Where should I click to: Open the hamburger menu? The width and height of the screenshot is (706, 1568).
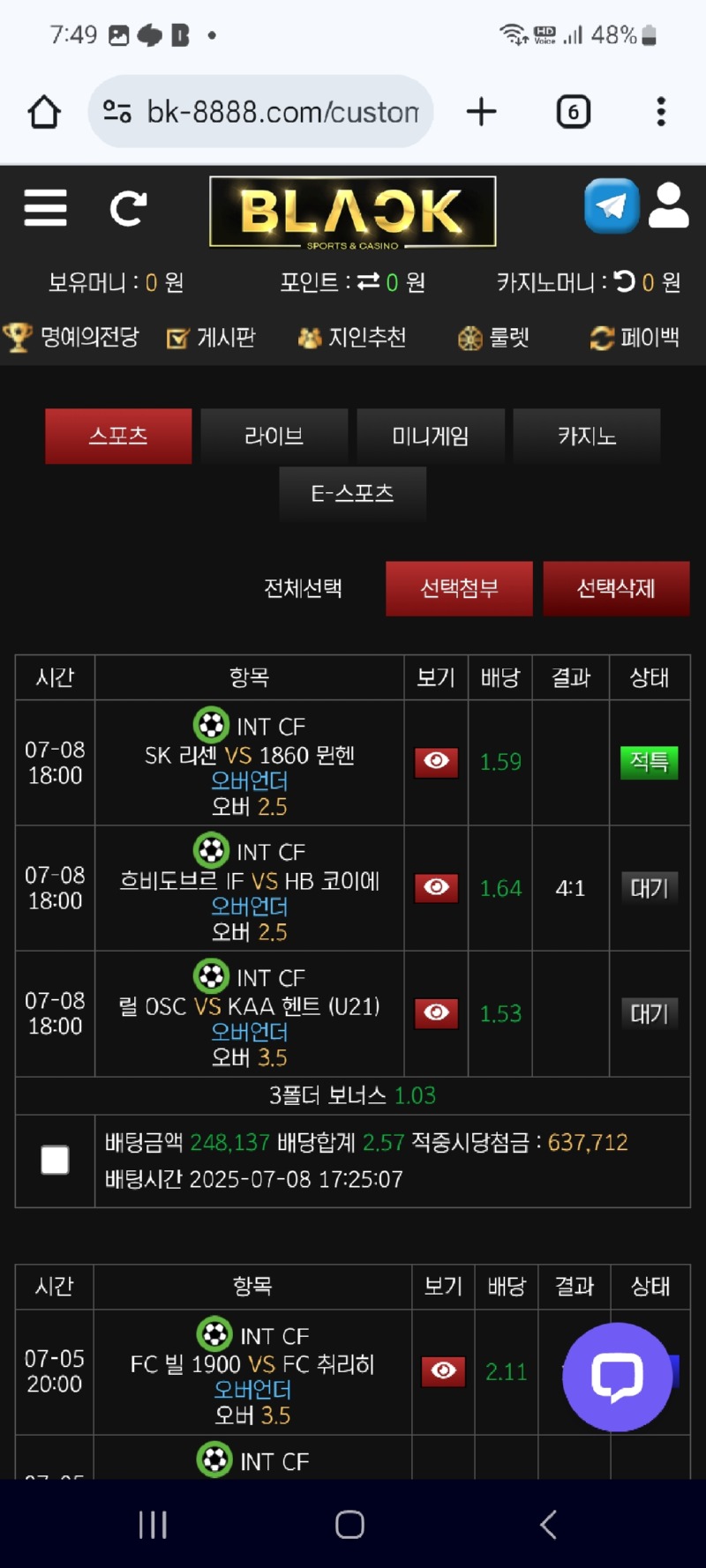(x=45, y=208)
